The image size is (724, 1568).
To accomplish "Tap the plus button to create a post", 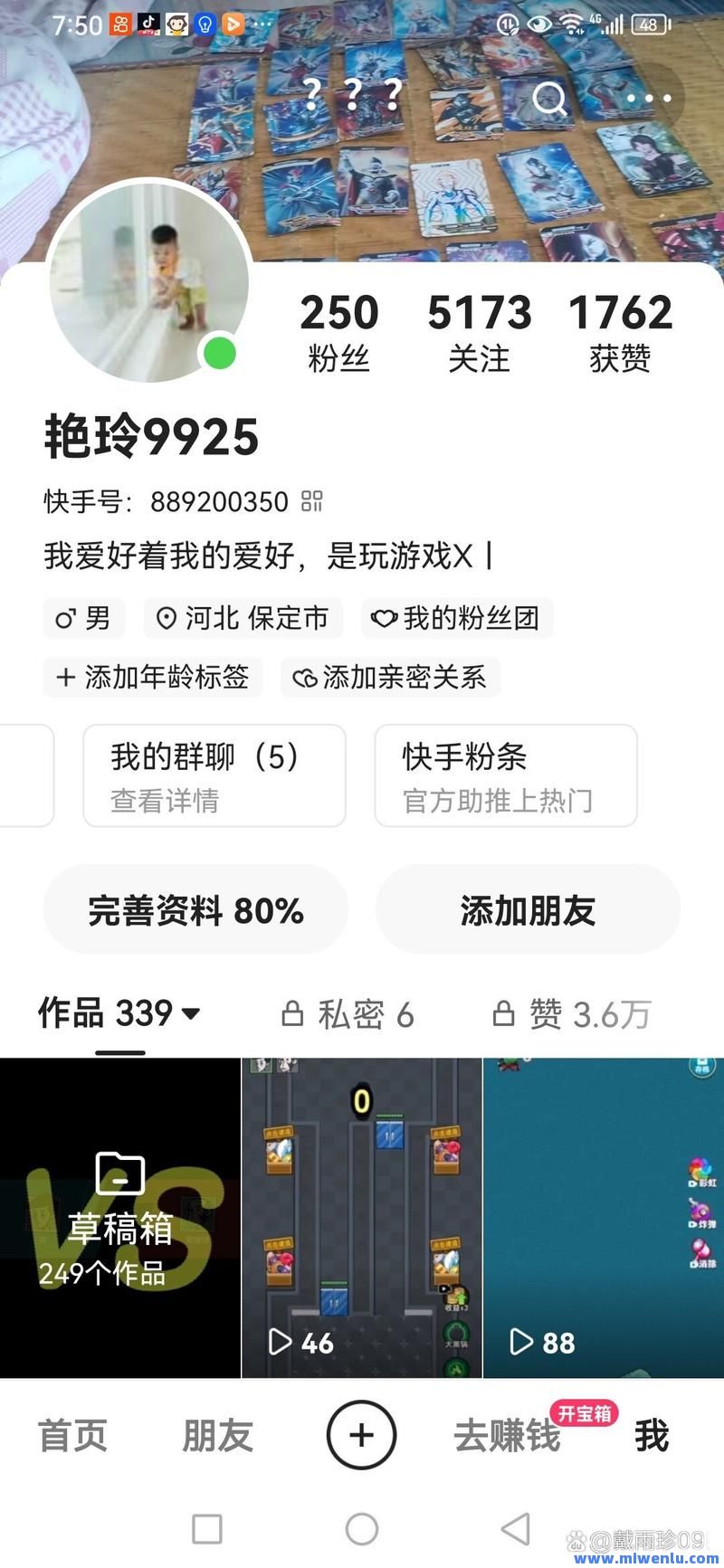I will pos(361,1435).
